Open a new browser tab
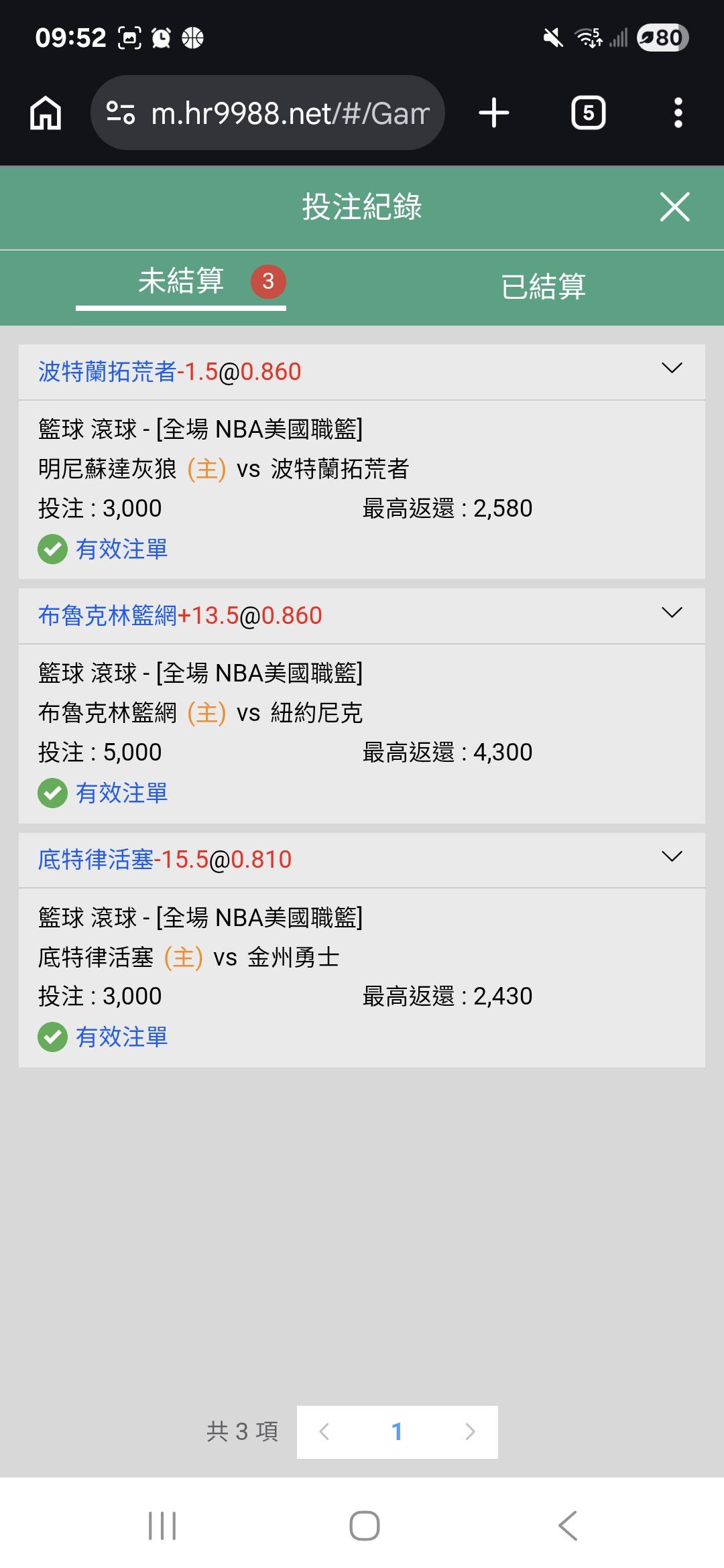Screen dimensions: 724x1568 pos(494,113)
